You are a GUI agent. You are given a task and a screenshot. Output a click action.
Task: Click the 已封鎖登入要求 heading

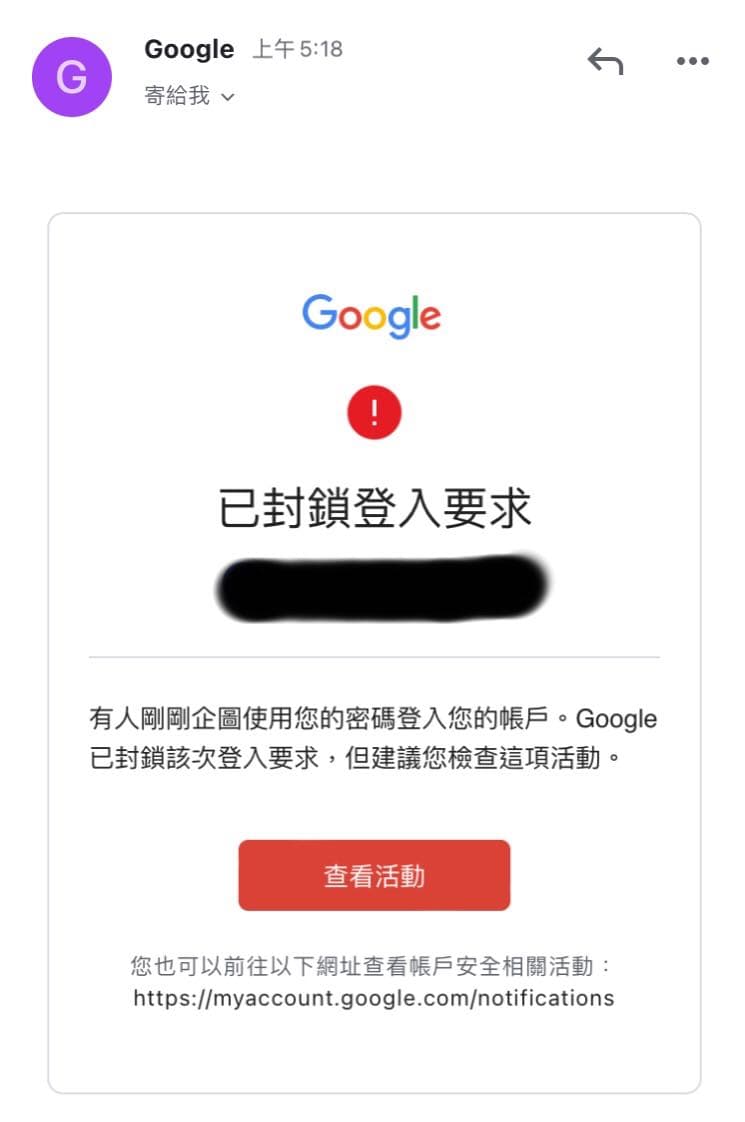pyautogui.click(x=371, y=506)
